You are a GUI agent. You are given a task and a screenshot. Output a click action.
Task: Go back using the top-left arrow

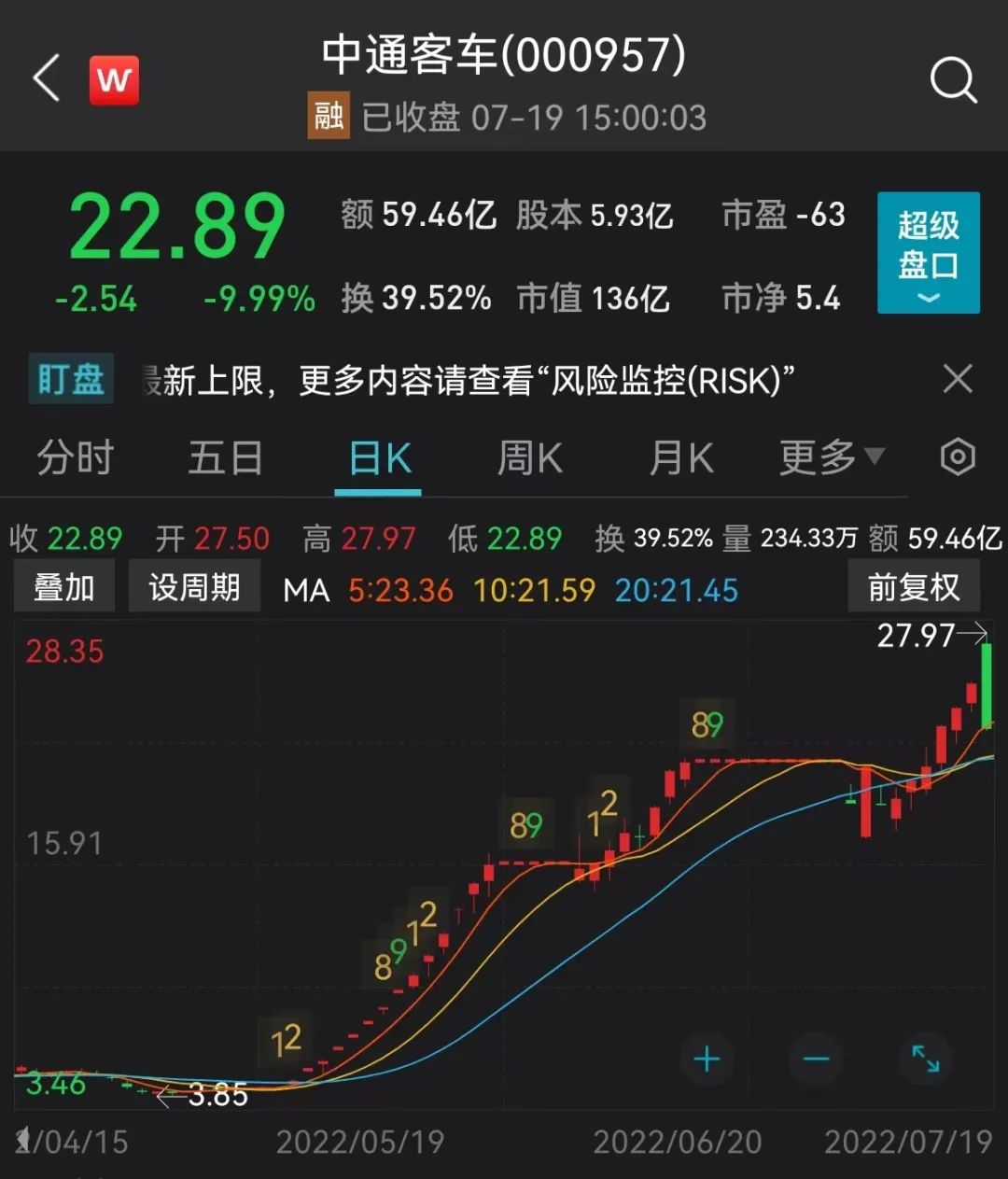(47, 78)
